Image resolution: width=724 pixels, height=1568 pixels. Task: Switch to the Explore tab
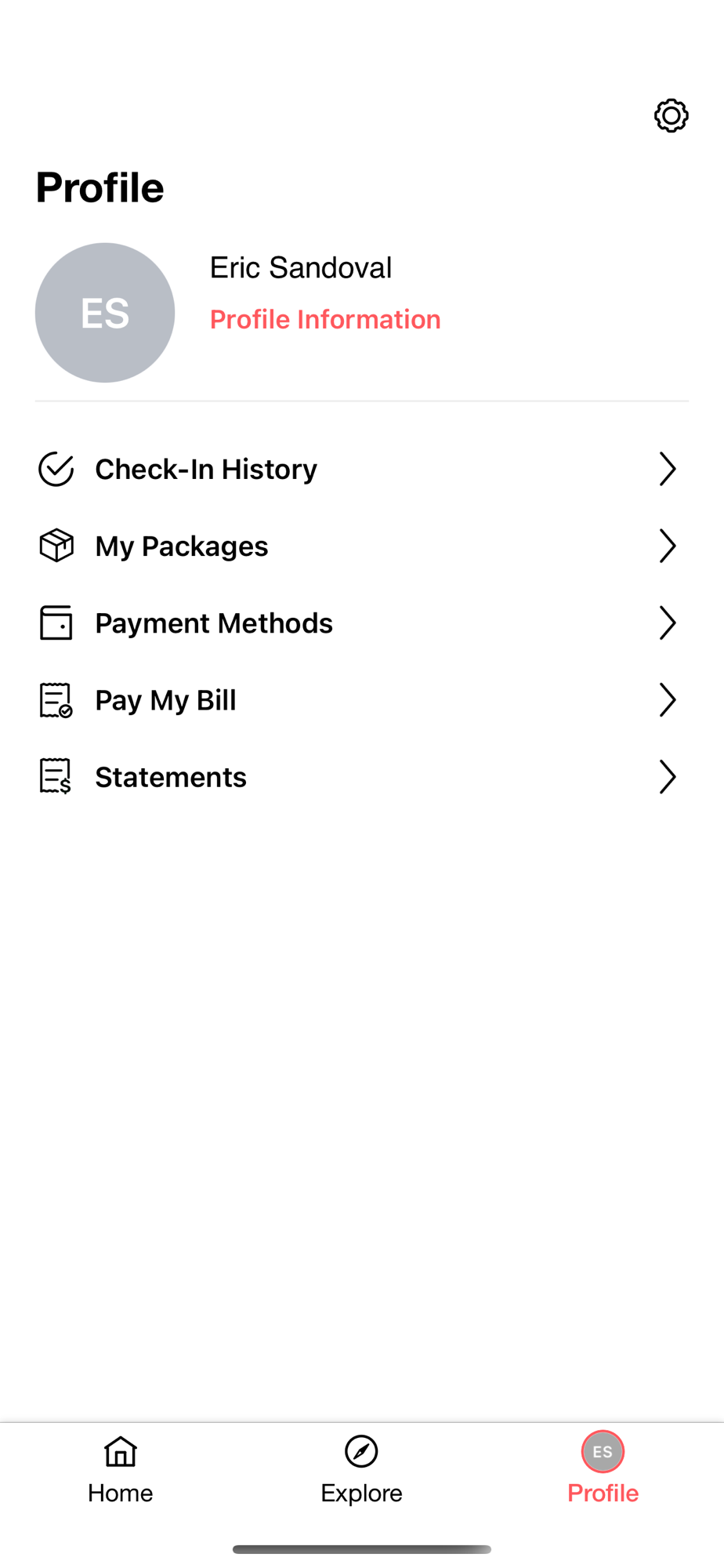click(361, 1470)
